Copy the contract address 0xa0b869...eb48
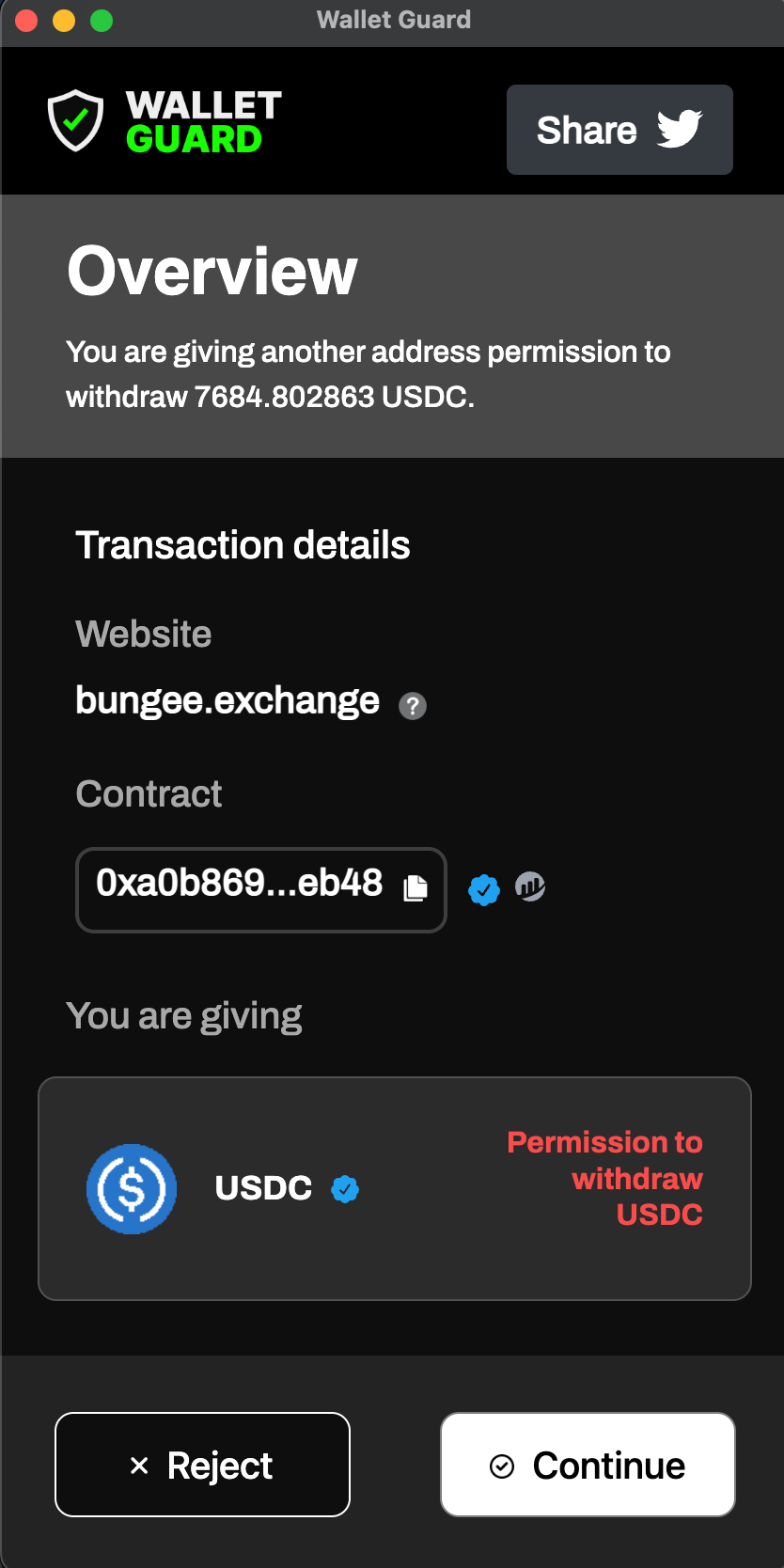784x1568 pixels. tap(416, 887)
